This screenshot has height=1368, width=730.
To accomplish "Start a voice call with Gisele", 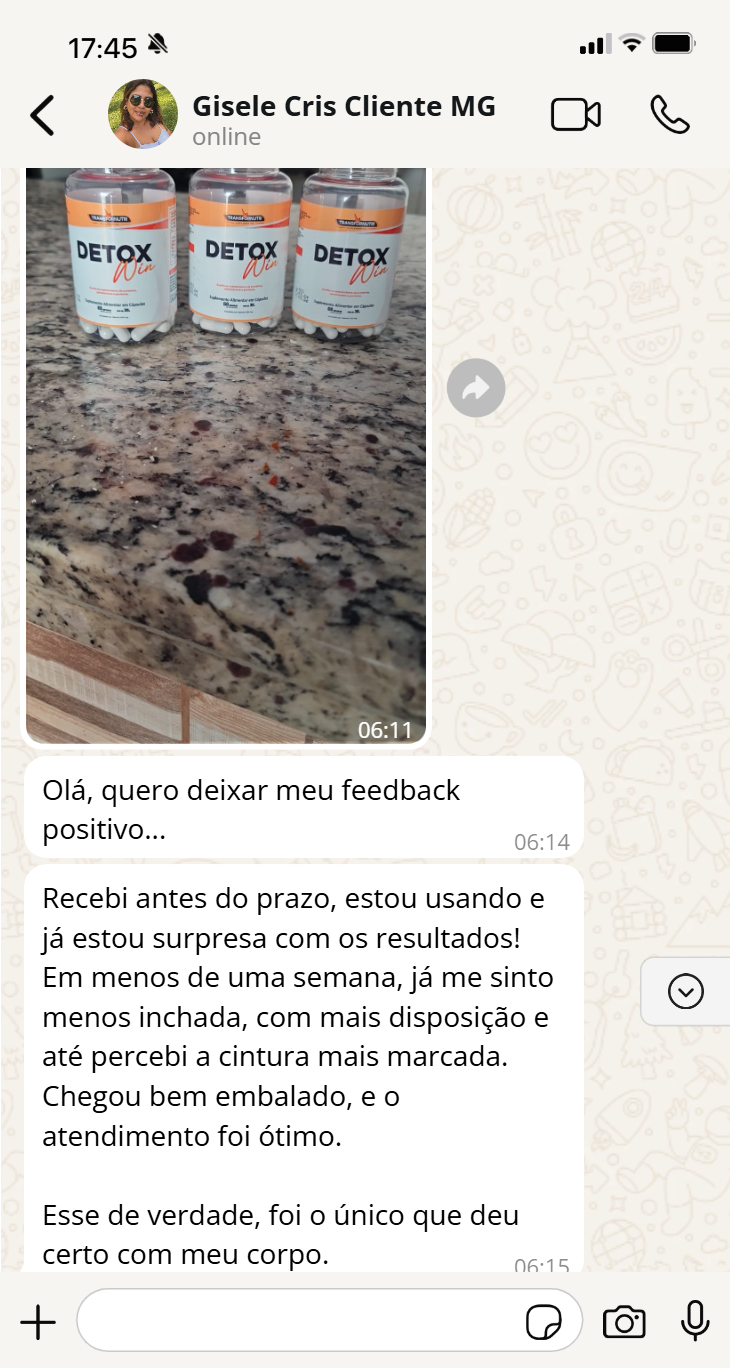I will click(669, 115).
